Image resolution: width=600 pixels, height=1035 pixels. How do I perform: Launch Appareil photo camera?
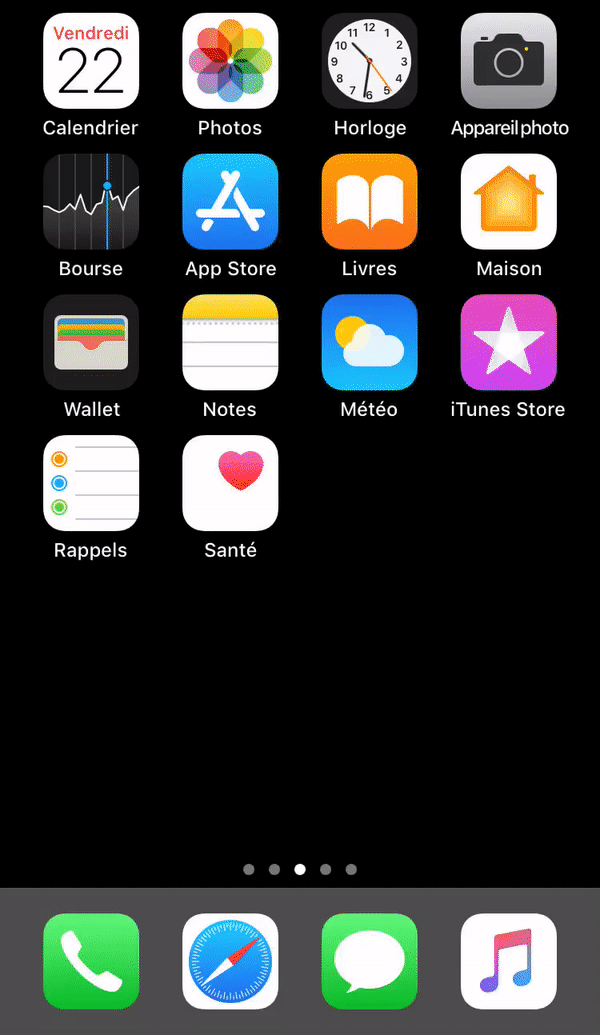508,61
